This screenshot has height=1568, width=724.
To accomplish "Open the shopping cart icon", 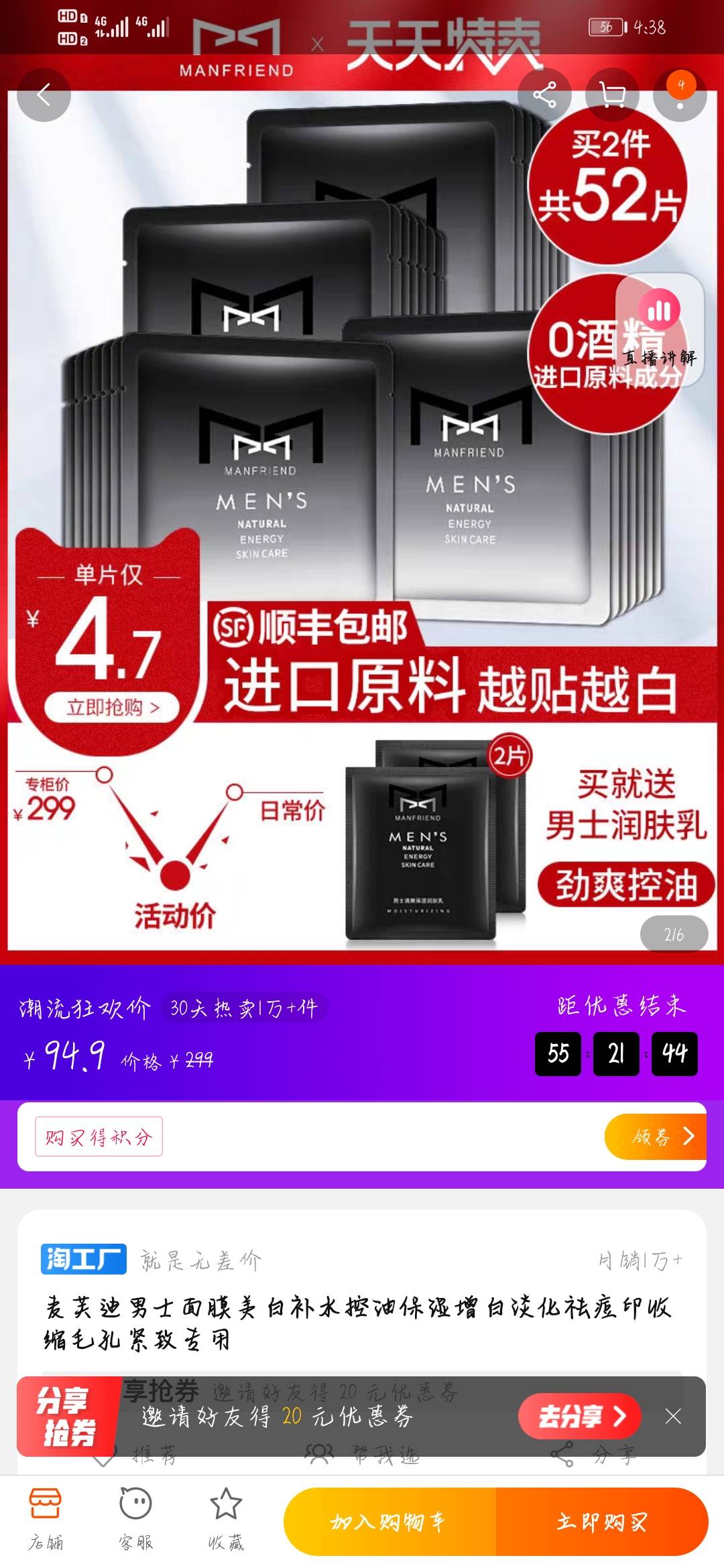I will click(x=612, y=94).
